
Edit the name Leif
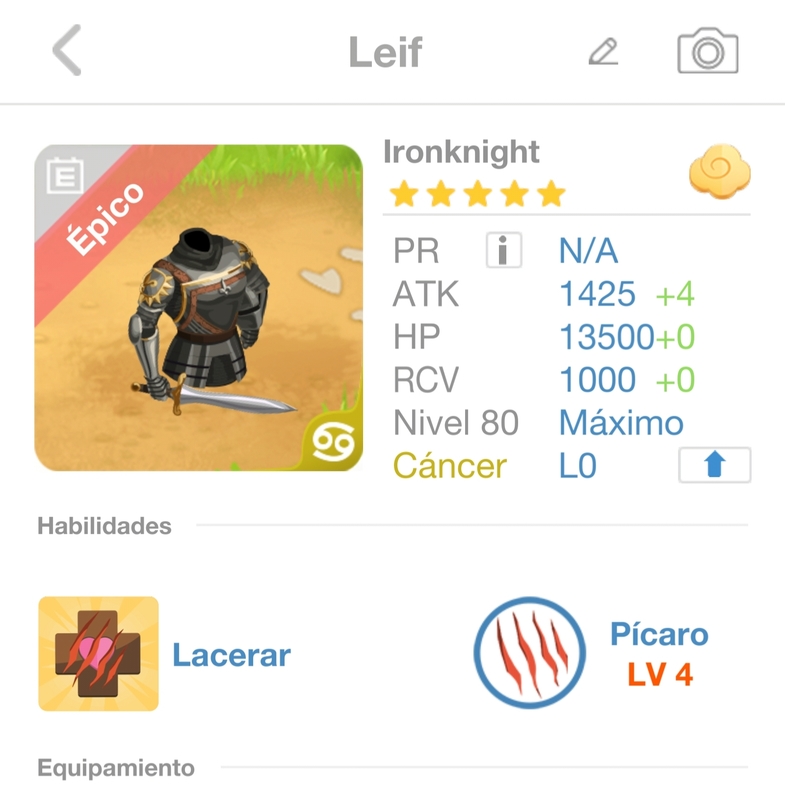[x=603, y=51]
